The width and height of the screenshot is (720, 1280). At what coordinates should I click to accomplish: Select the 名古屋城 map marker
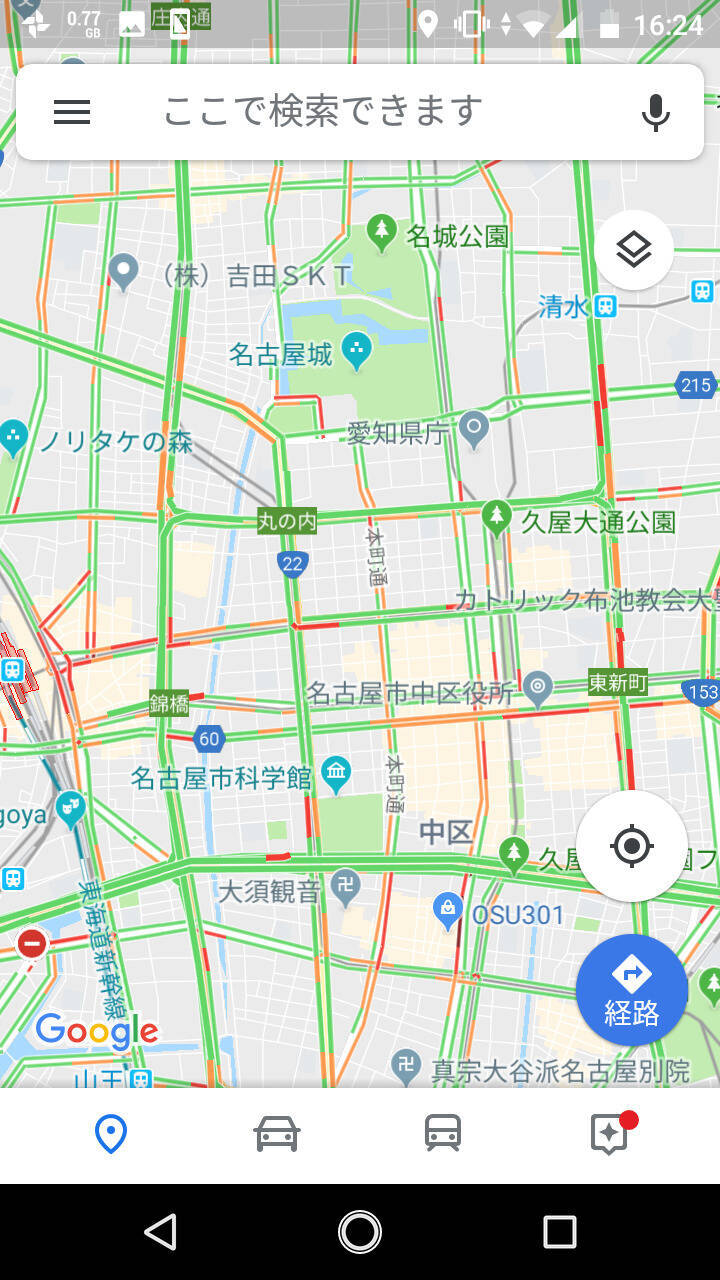point(356,349)
